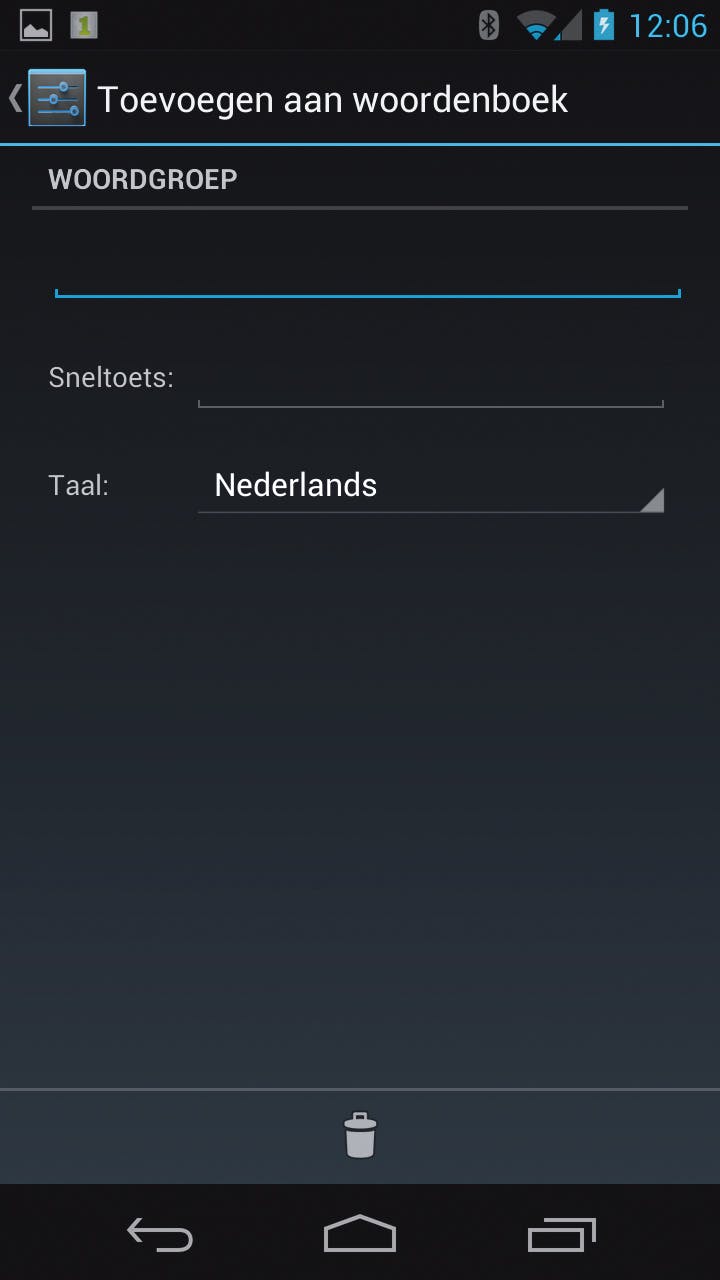This screenshot has width=720, height=1280.
Task: Focus the Woordgroep text field
Action: pyautogui.click(x=367, y=270)
